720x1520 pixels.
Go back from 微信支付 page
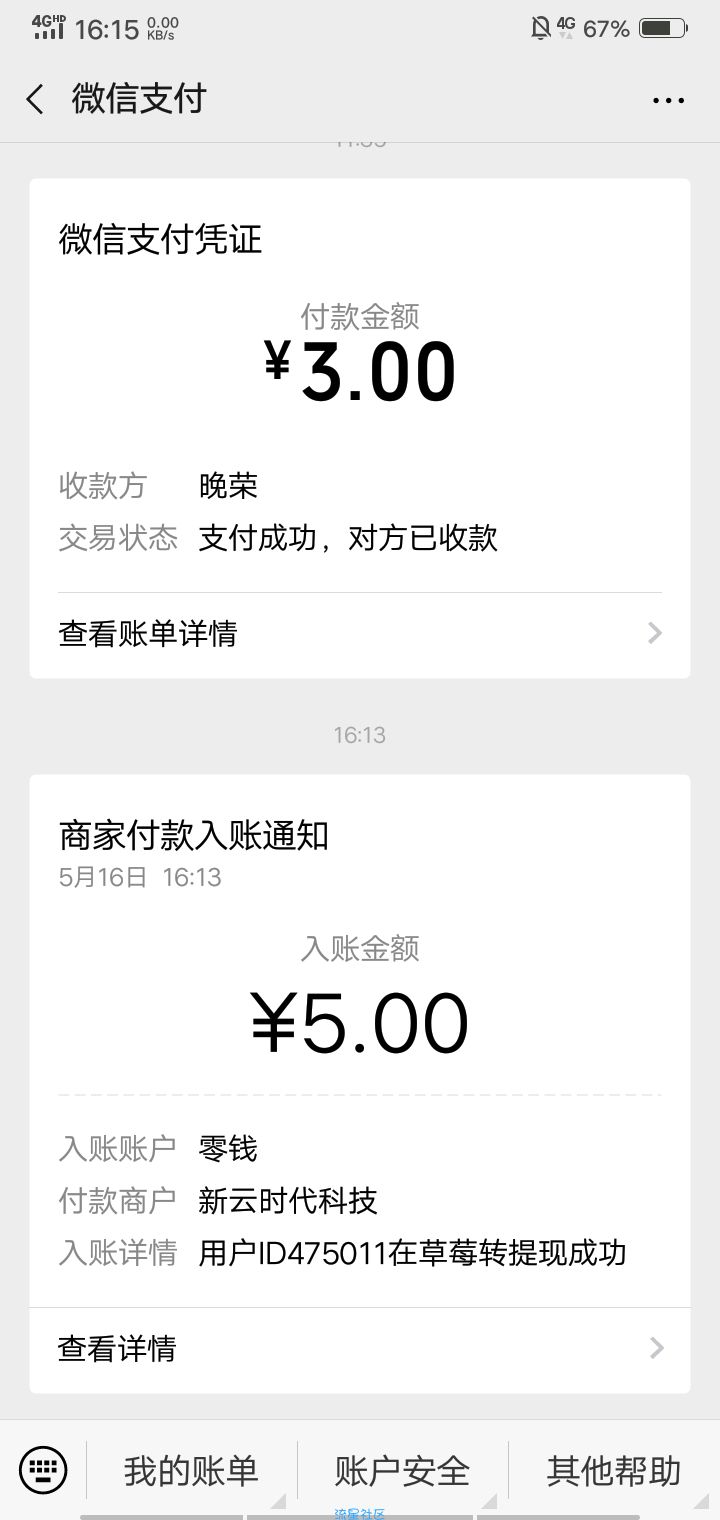coord(36,99)
